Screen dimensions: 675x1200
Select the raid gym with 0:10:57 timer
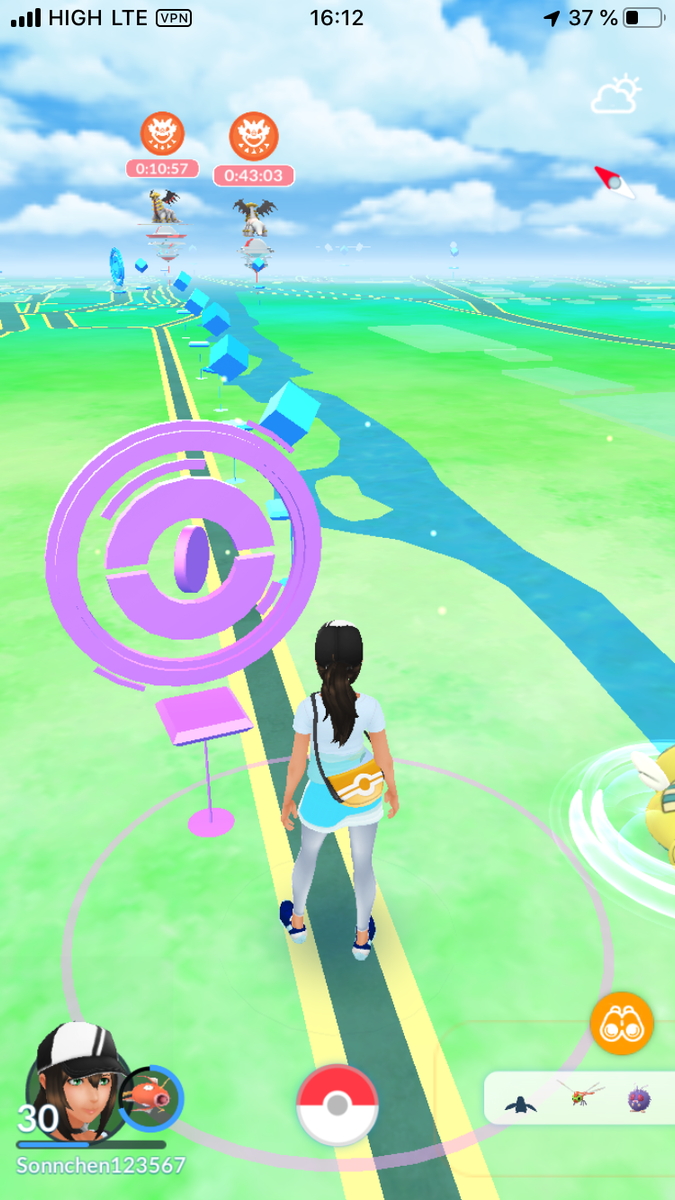(163, 215)
